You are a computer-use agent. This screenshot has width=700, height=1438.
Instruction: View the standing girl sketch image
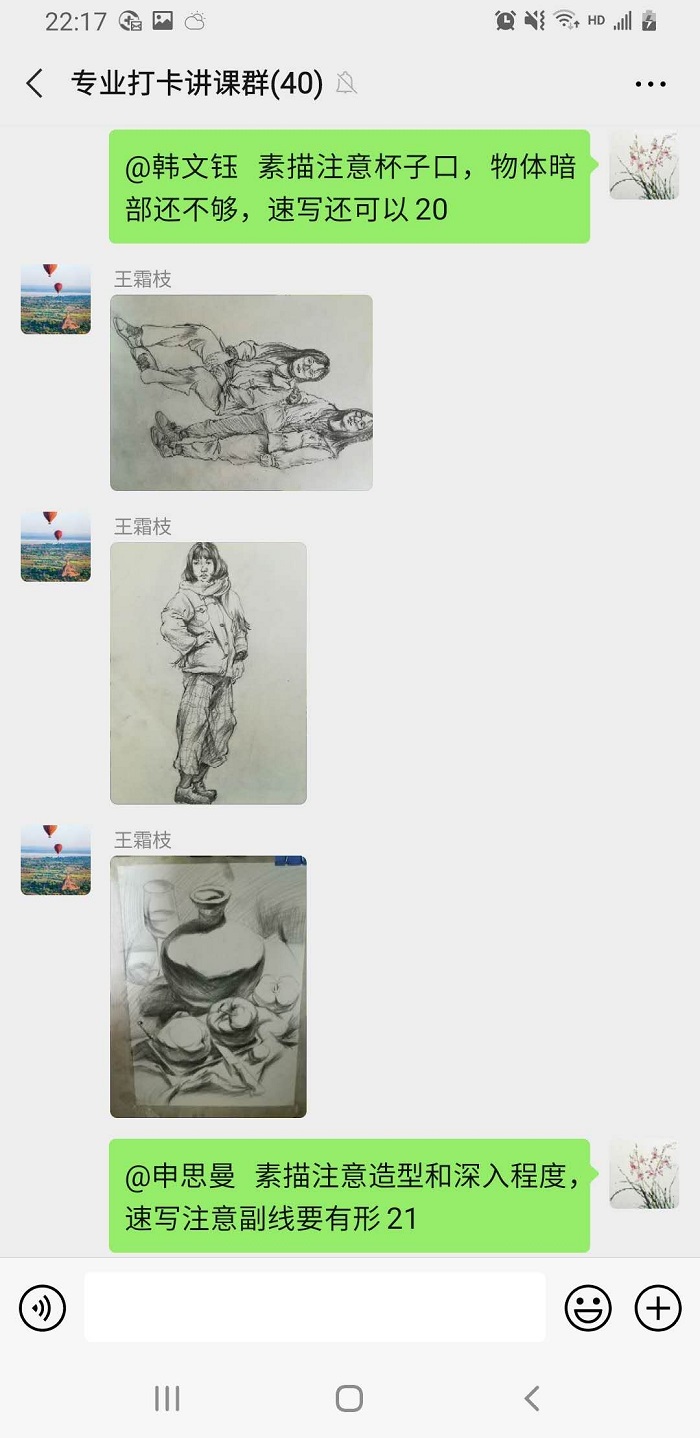(x=208, y=673)
